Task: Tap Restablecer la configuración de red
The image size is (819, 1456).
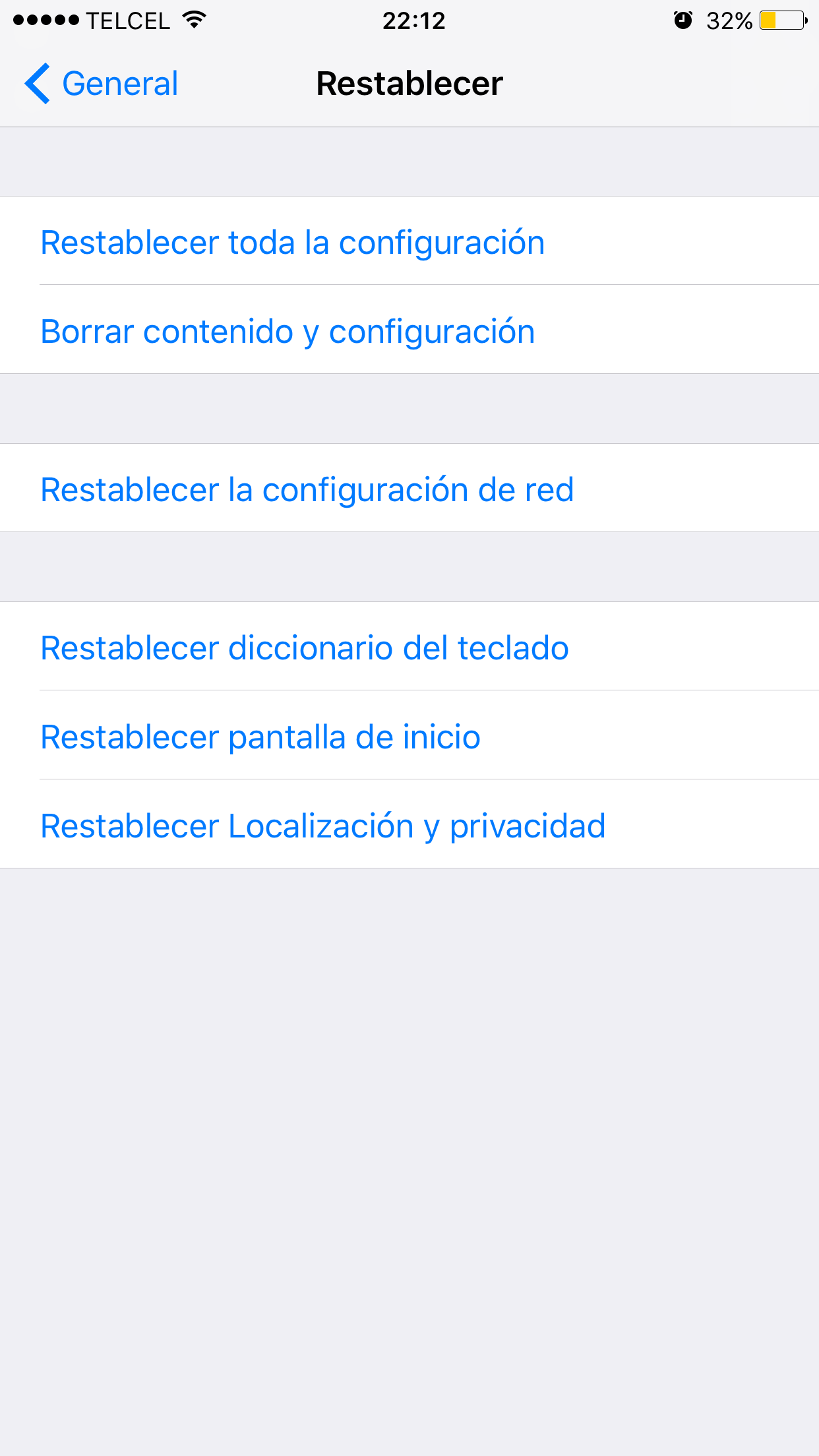Action: point(307,489)
